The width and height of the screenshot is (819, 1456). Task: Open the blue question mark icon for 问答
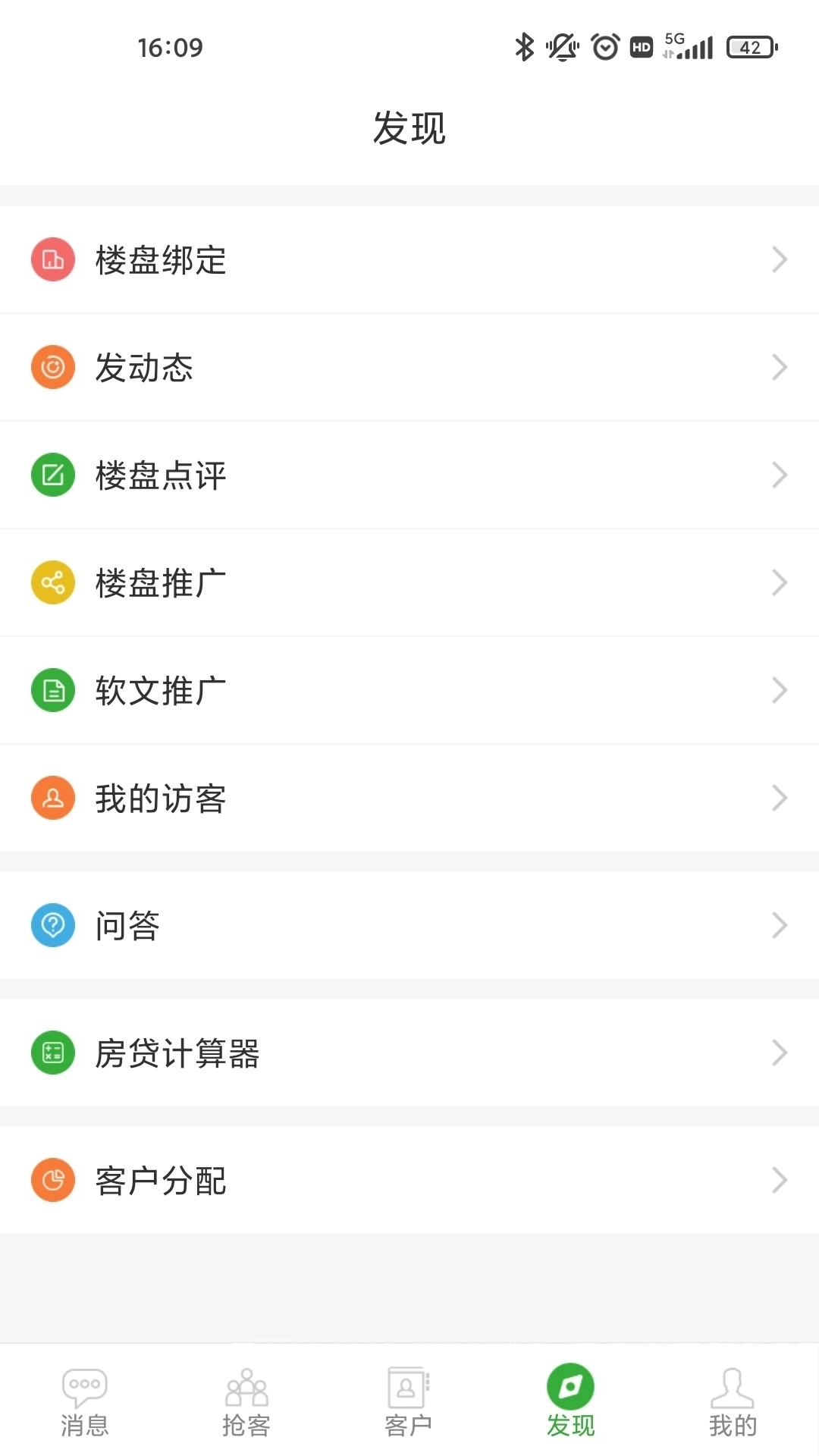(x=52, y=924)
